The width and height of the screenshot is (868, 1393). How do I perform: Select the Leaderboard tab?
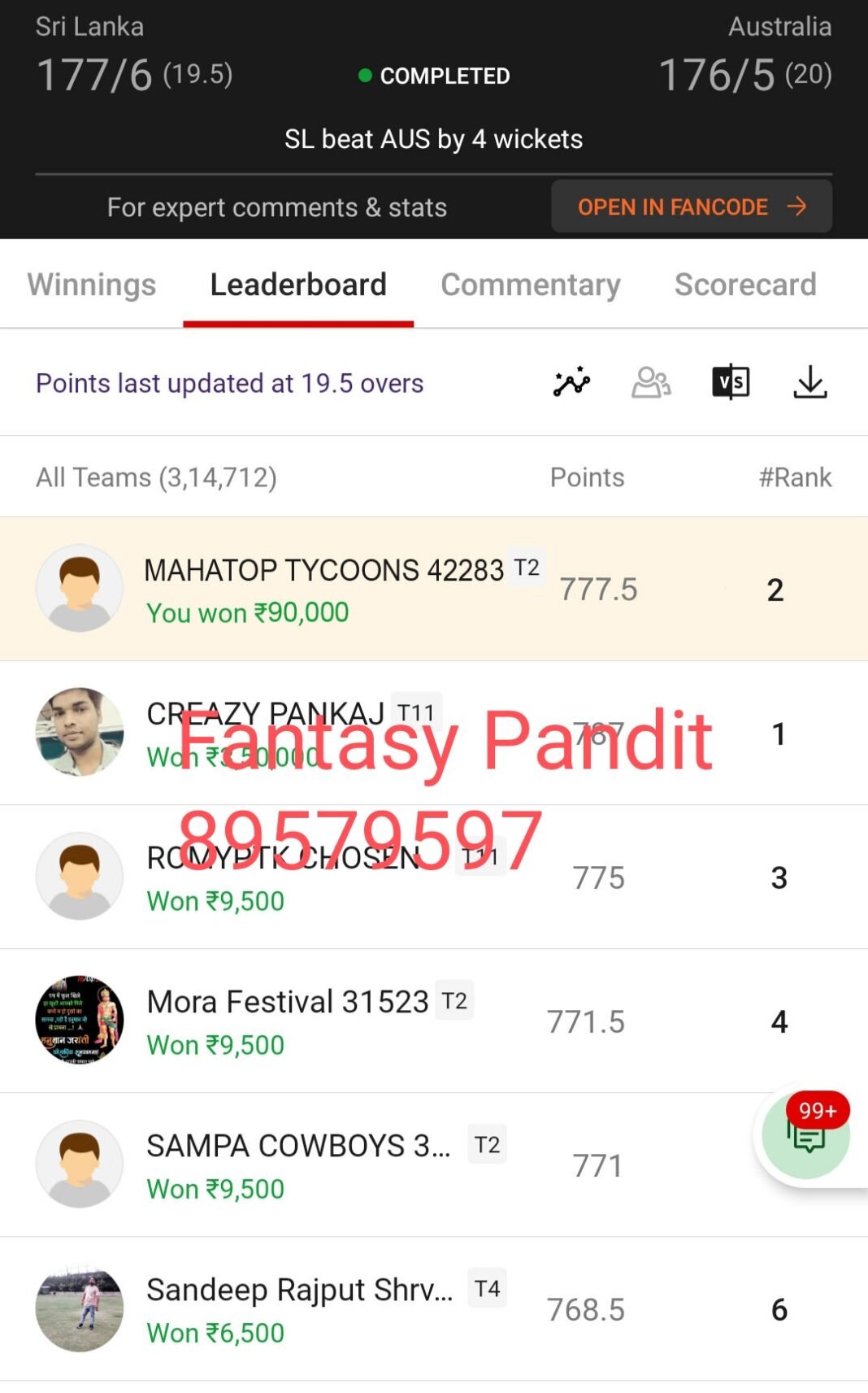pyautogui.click(x=298, y=285)
